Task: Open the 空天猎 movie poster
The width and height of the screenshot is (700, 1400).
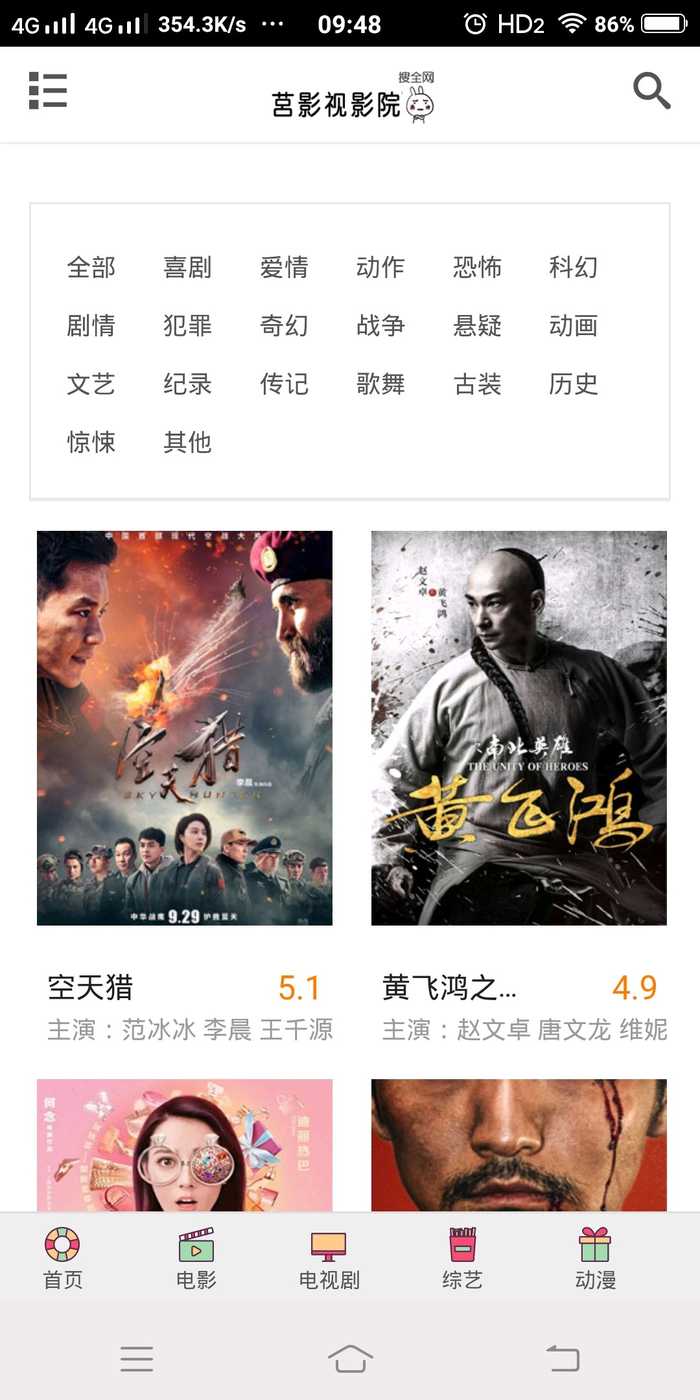Action: coord(185,728)
